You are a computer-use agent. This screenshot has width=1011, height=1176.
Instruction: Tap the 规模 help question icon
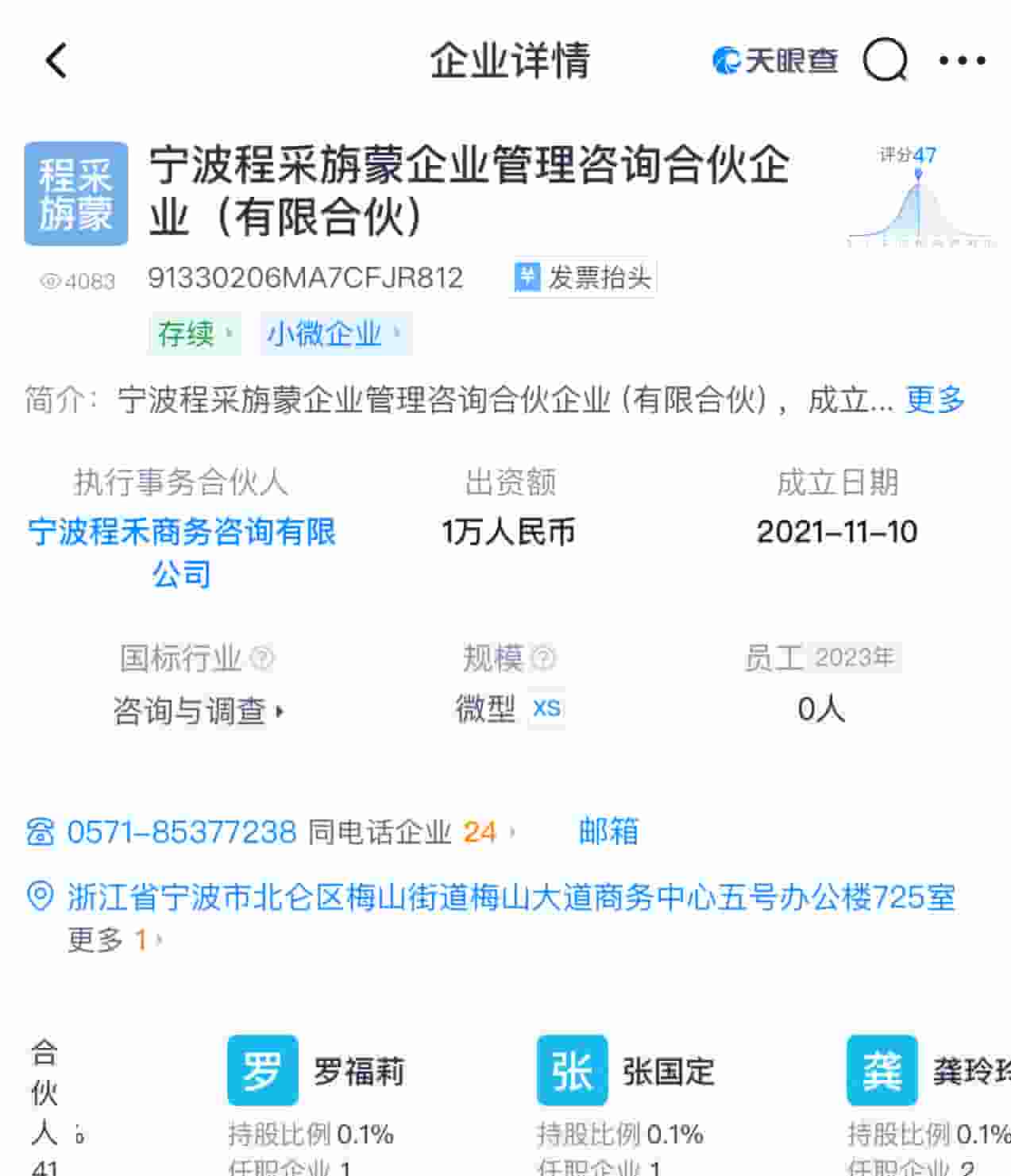click(x=543, y=658)
